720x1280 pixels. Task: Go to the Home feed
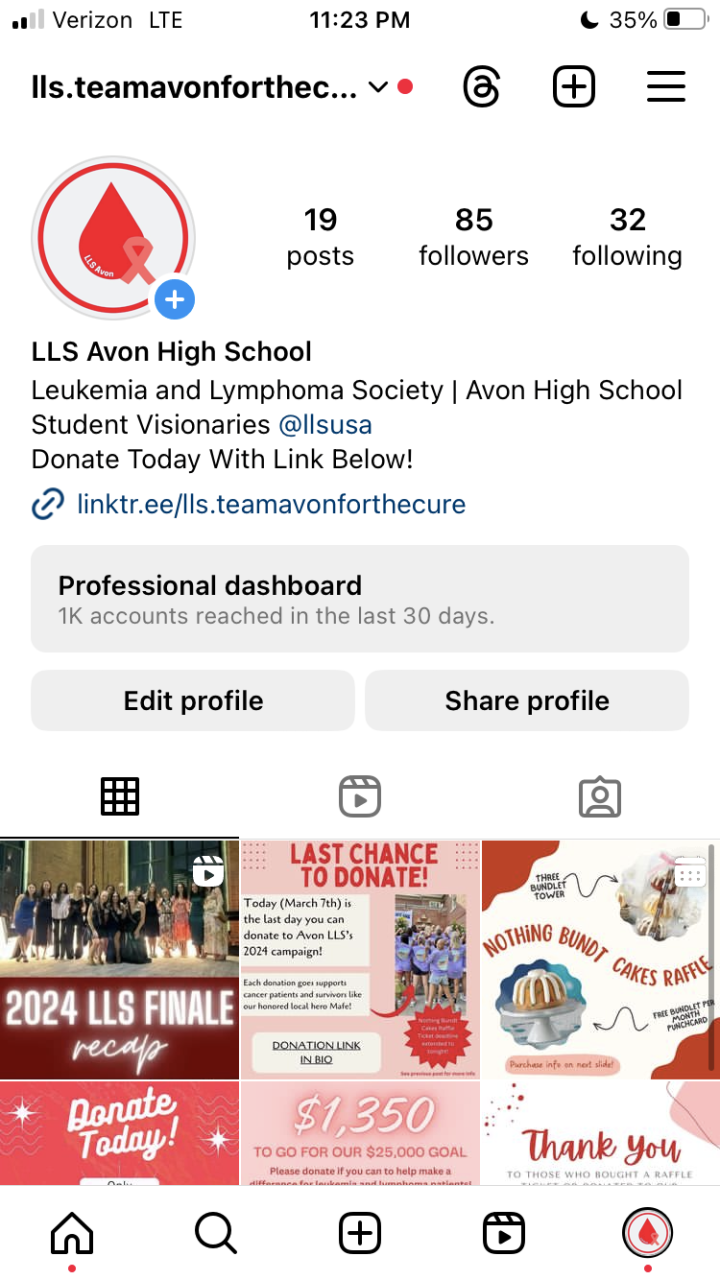coord(72,1234)
